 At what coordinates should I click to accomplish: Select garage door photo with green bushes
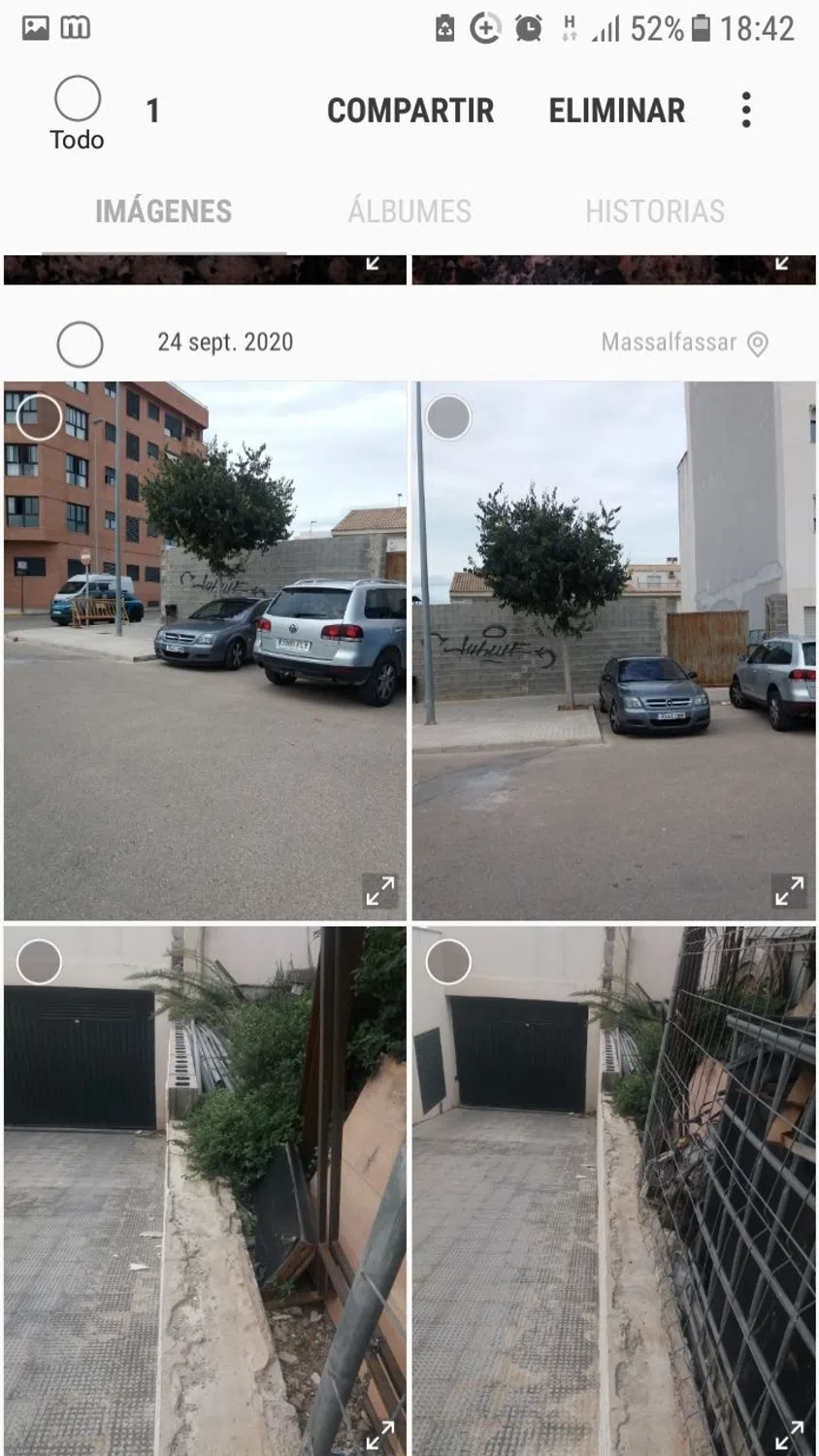[40, 961]
